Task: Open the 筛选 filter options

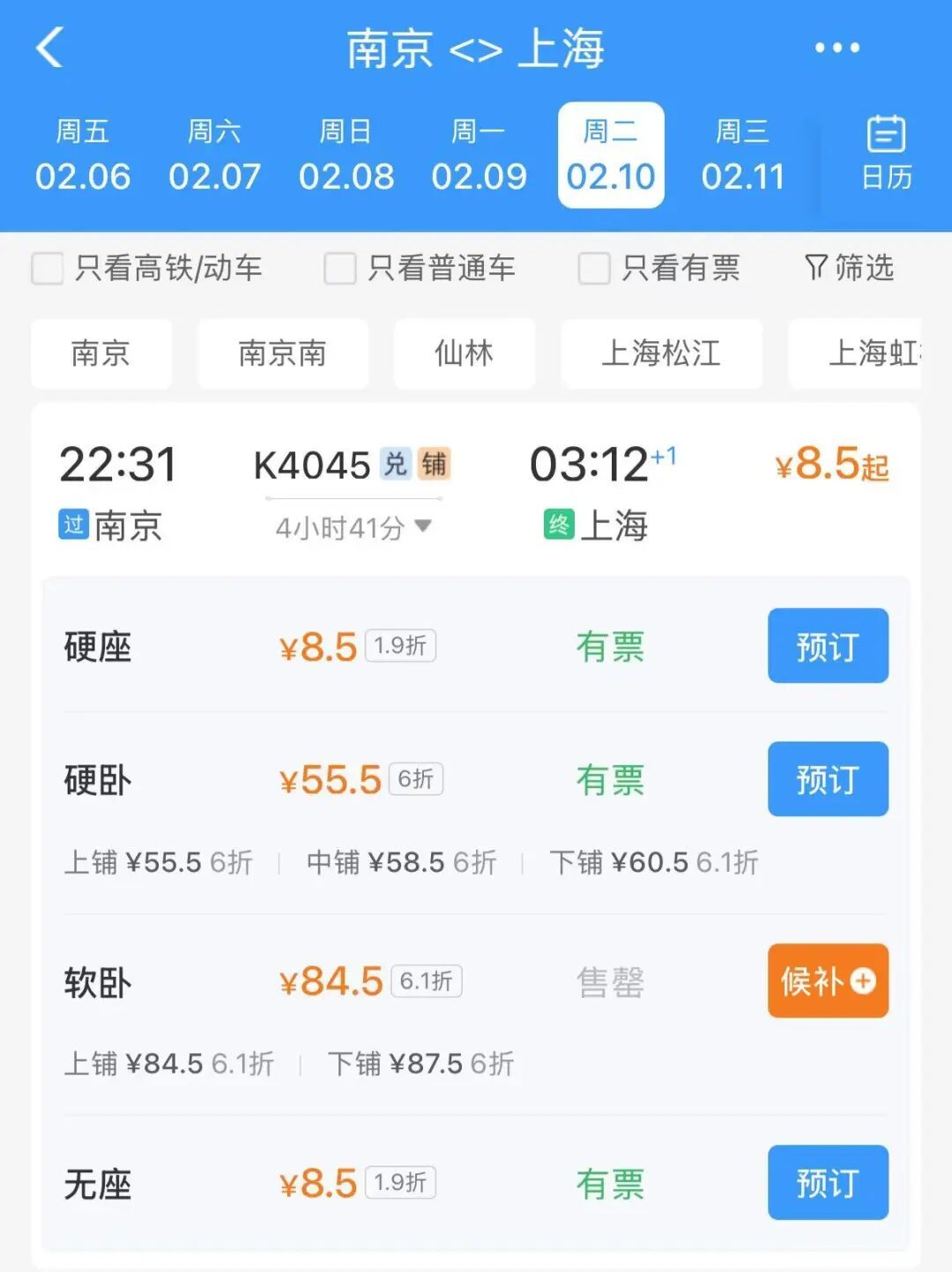Action: tap(851, 269)
